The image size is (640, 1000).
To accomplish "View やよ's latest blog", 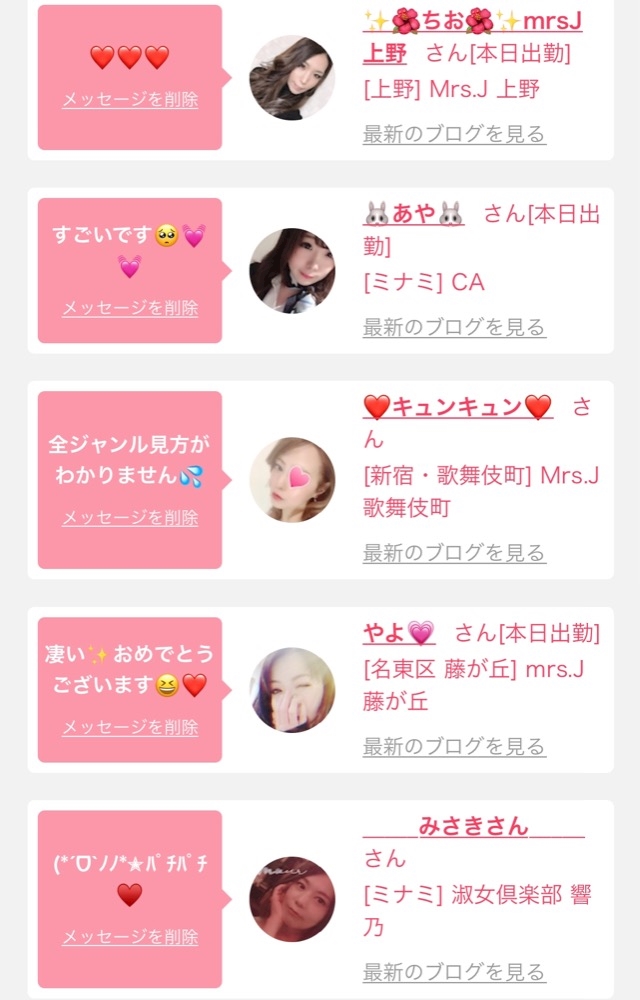I will (x=454, y=746).
